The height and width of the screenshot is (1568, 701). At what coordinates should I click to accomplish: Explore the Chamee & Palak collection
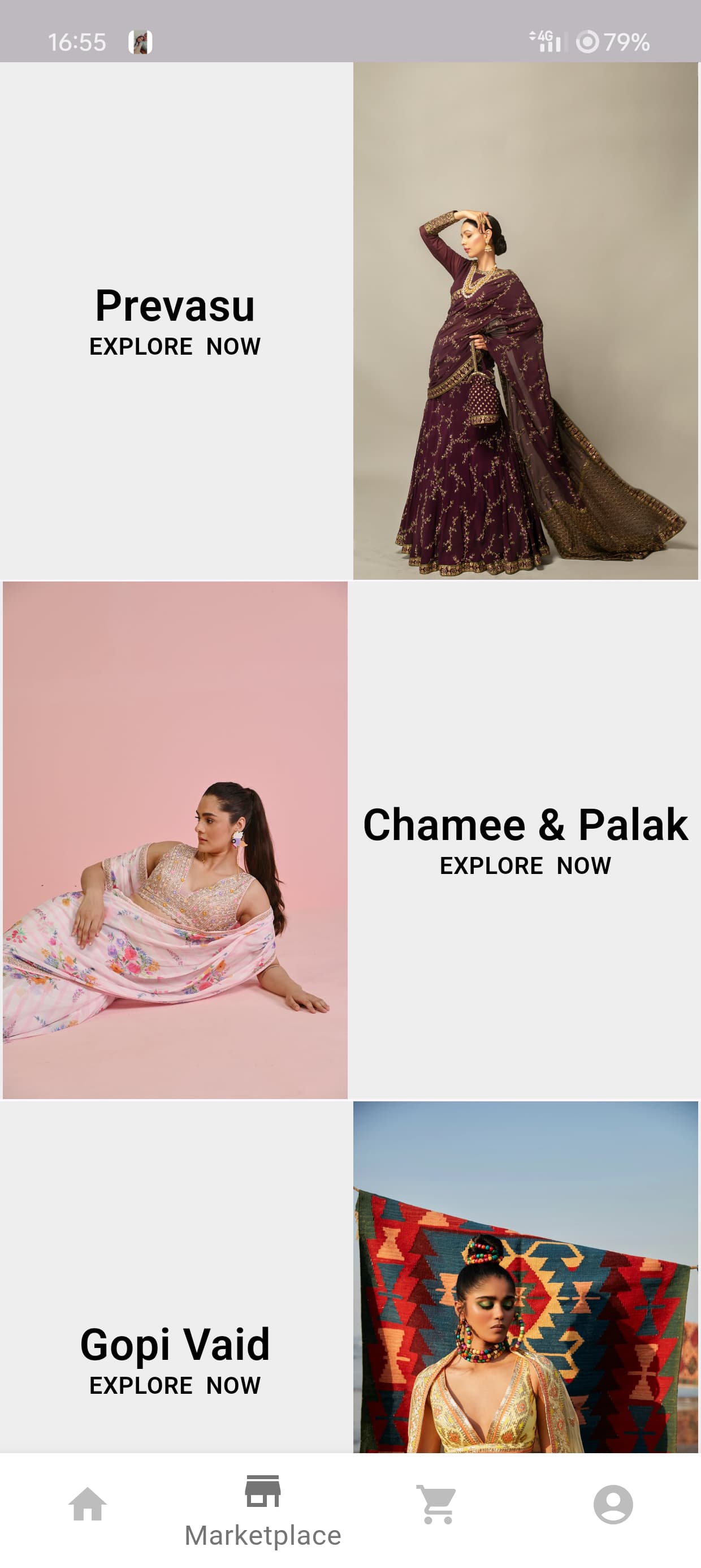tap(525, 840)
